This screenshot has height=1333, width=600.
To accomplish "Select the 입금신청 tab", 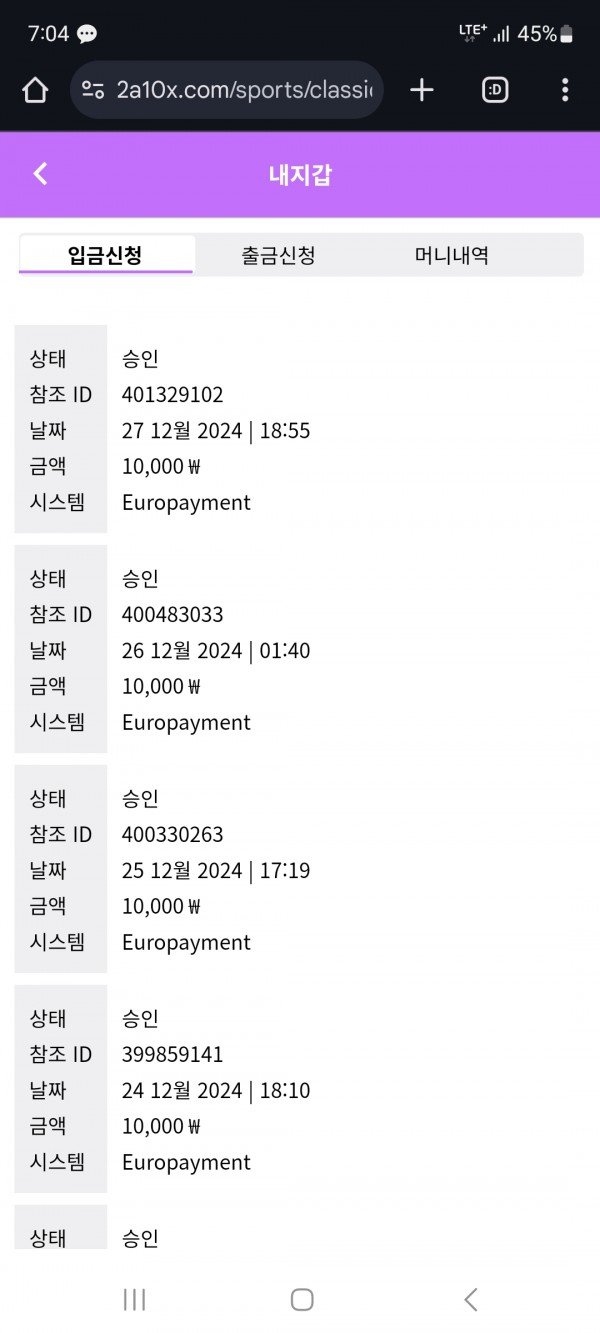I will click(105, 255).
